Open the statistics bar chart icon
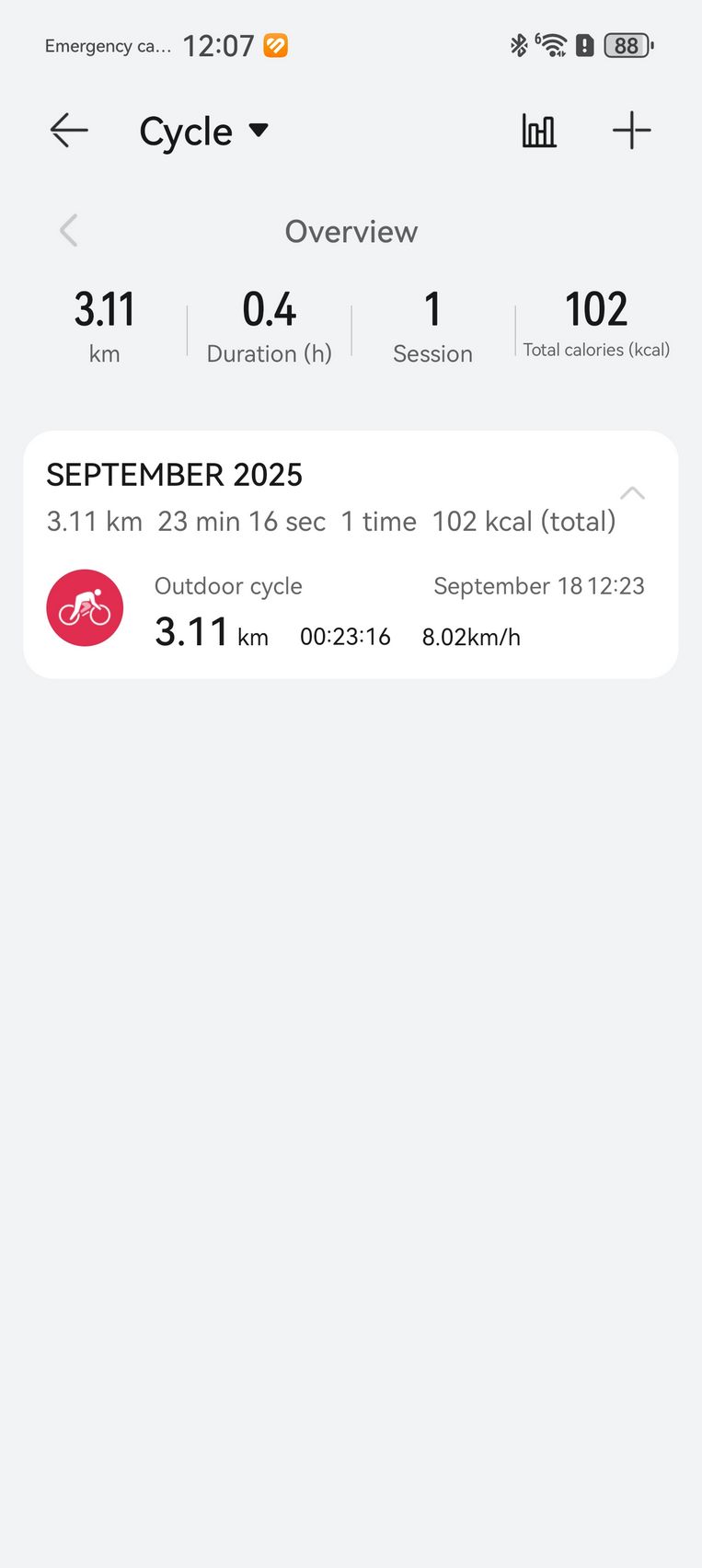The width and height of the screenshot is (702, 1568). [539, 131]
